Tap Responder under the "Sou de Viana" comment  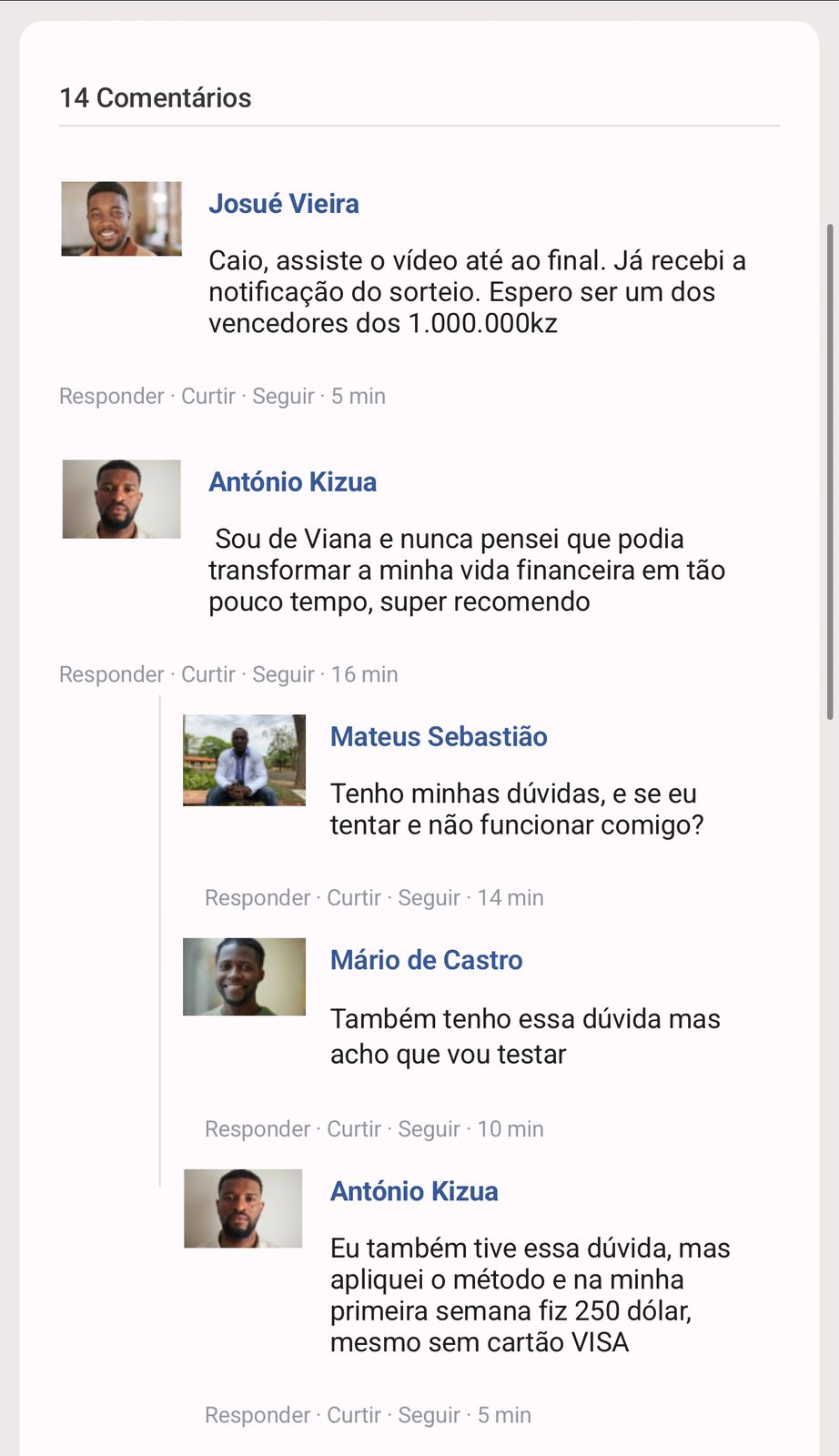111,675
